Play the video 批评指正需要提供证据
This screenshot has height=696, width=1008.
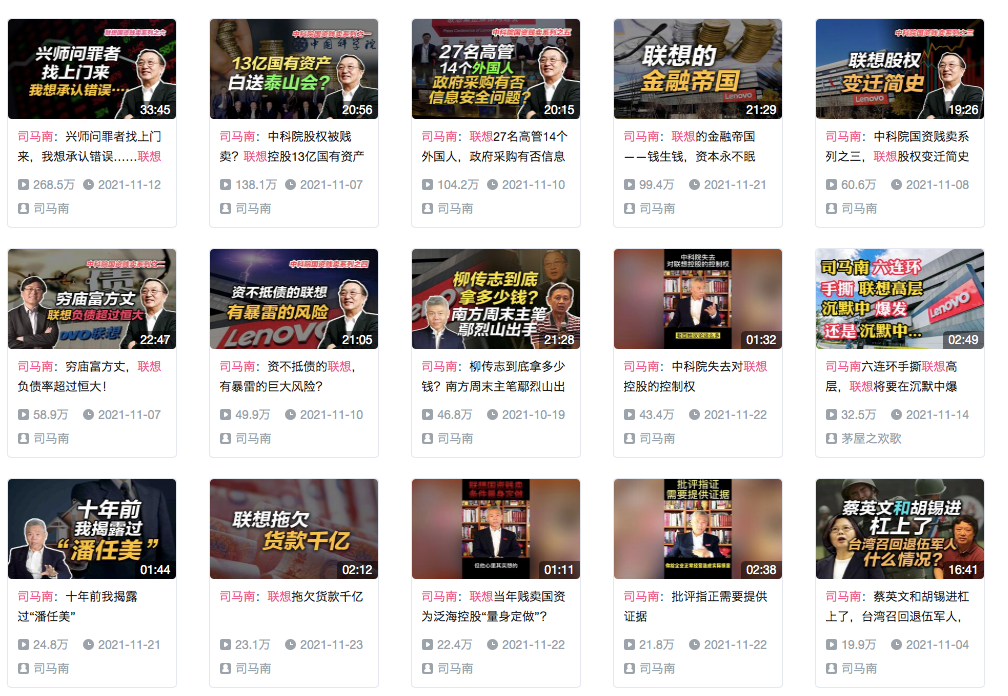[698, 529]
